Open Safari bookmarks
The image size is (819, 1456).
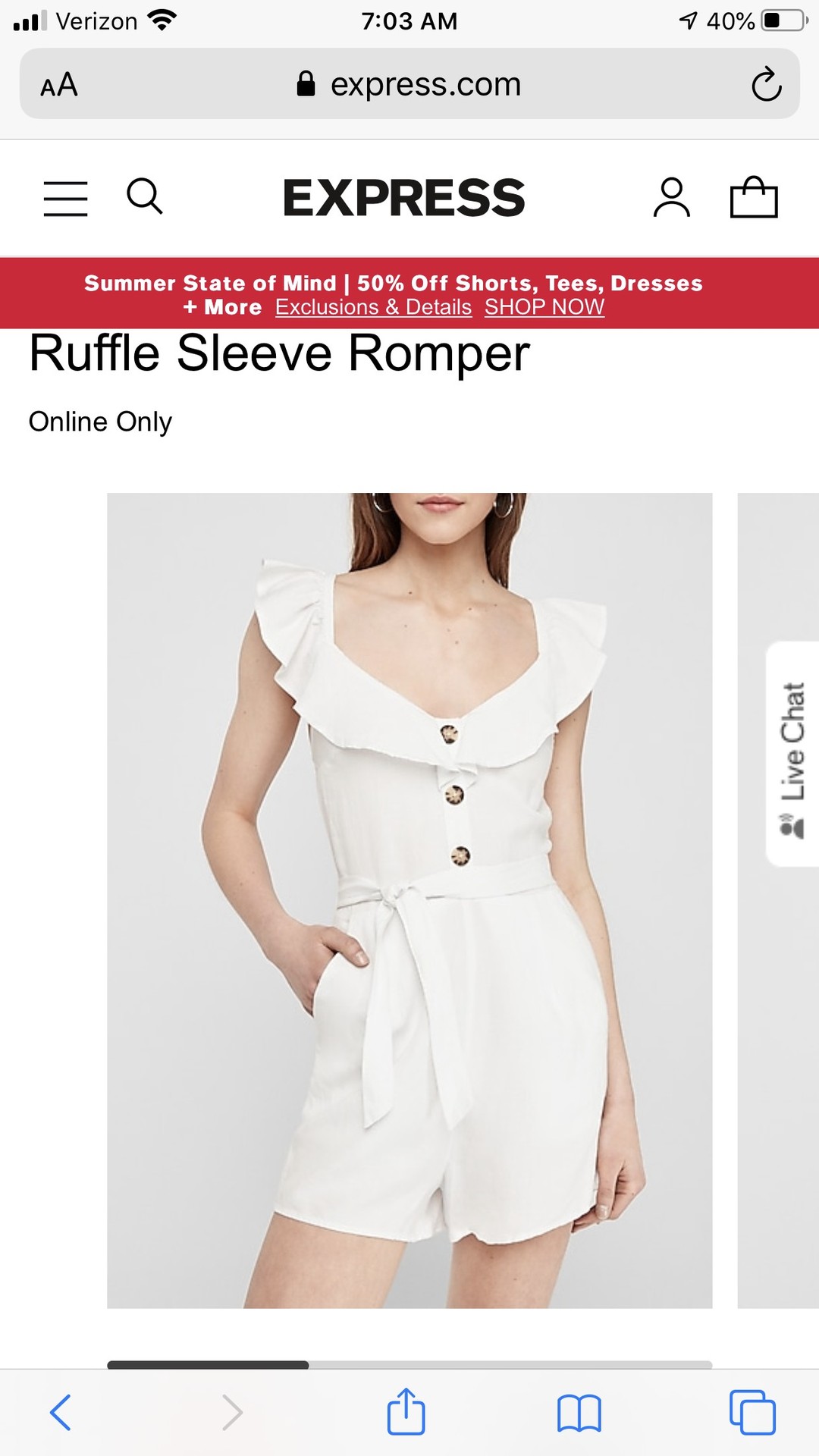pos(579,1414)
